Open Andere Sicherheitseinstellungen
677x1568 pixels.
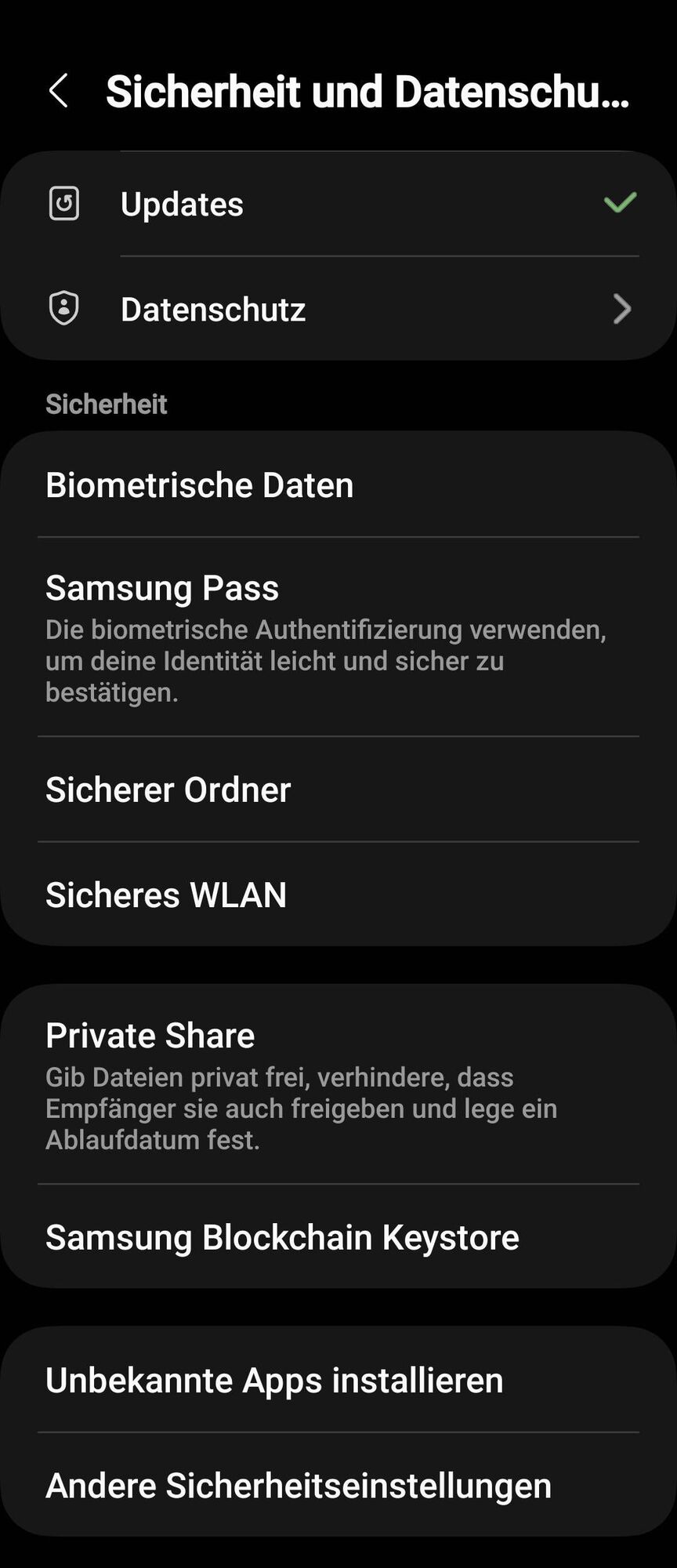(x=299, y=1485)
